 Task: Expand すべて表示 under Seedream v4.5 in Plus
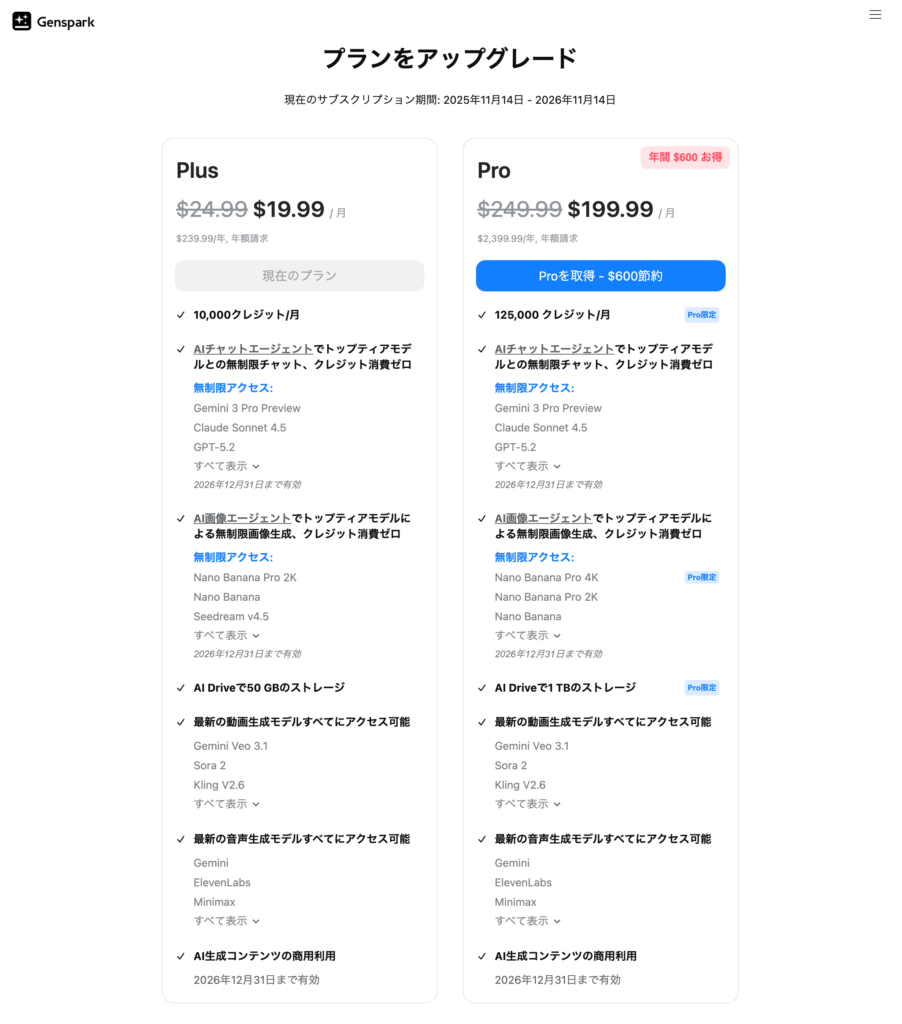[226, 635]
